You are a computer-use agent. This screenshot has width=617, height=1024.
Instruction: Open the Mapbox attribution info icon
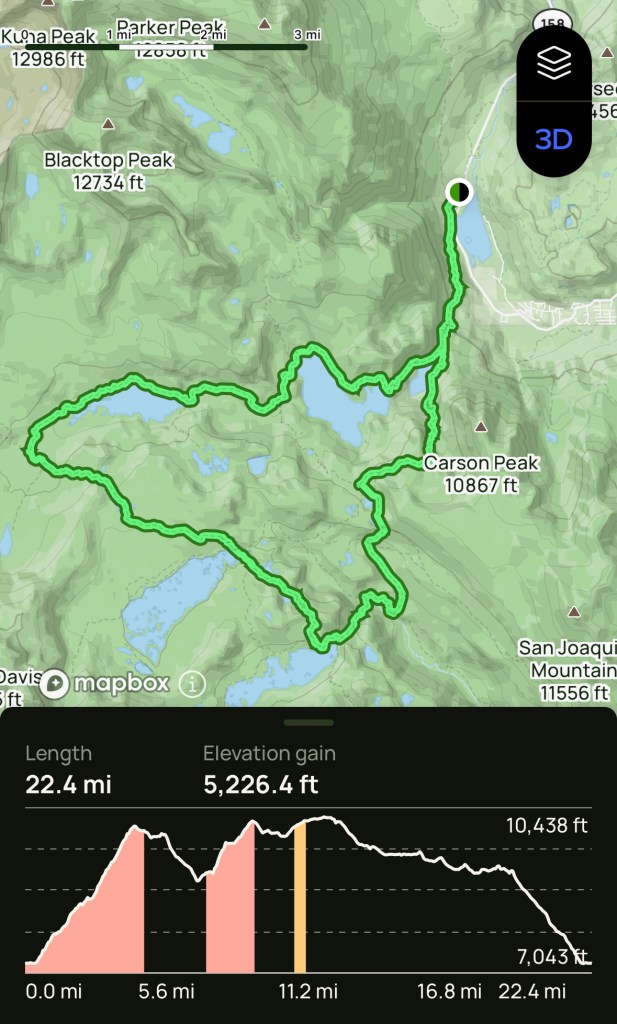[192, 685]
